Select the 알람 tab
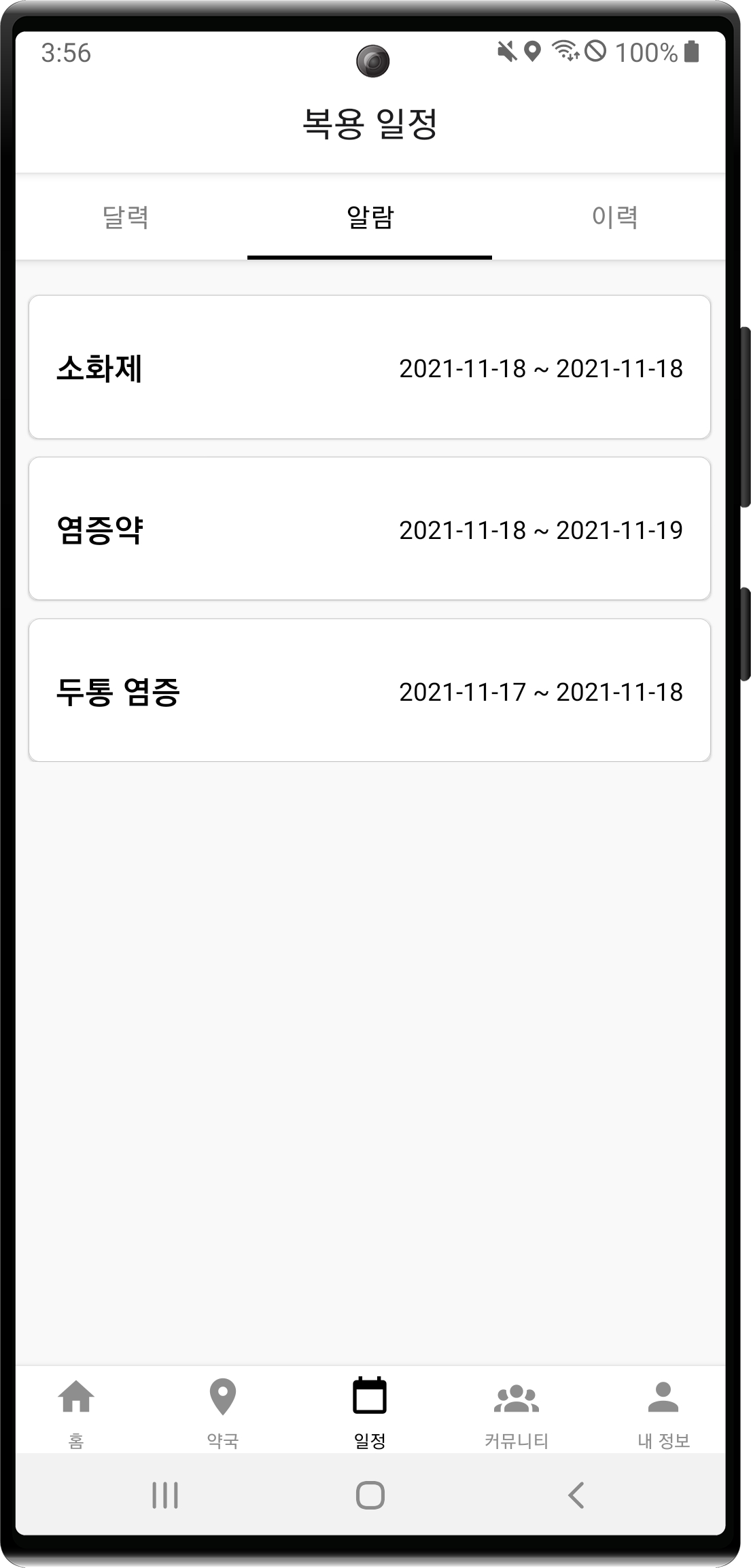Image resolution: width=751 pixels, height=1568 pixels. point(370,217)
